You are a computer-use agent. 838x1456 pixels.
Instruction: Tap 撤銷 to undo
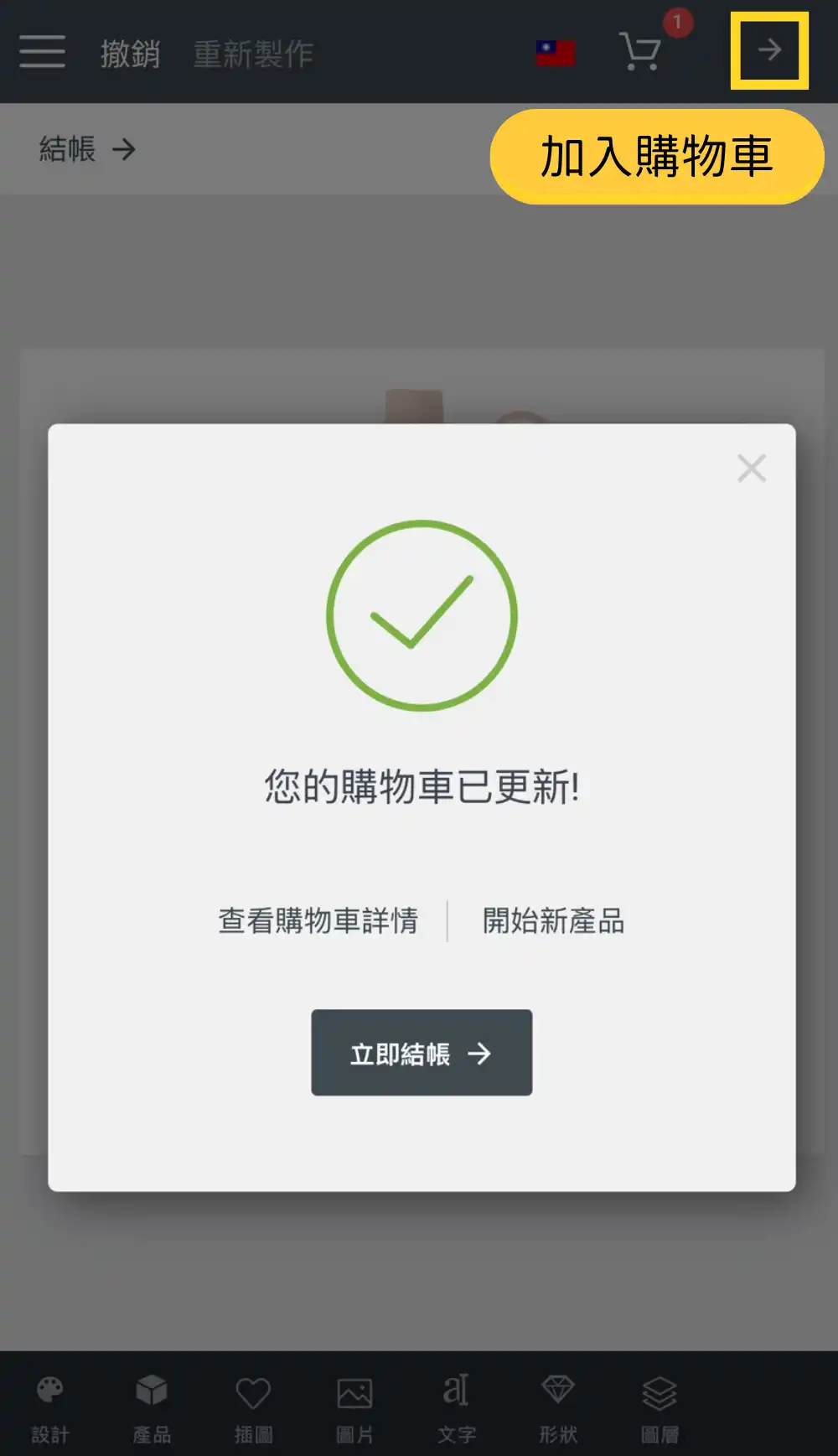click(x=130, y=54)
